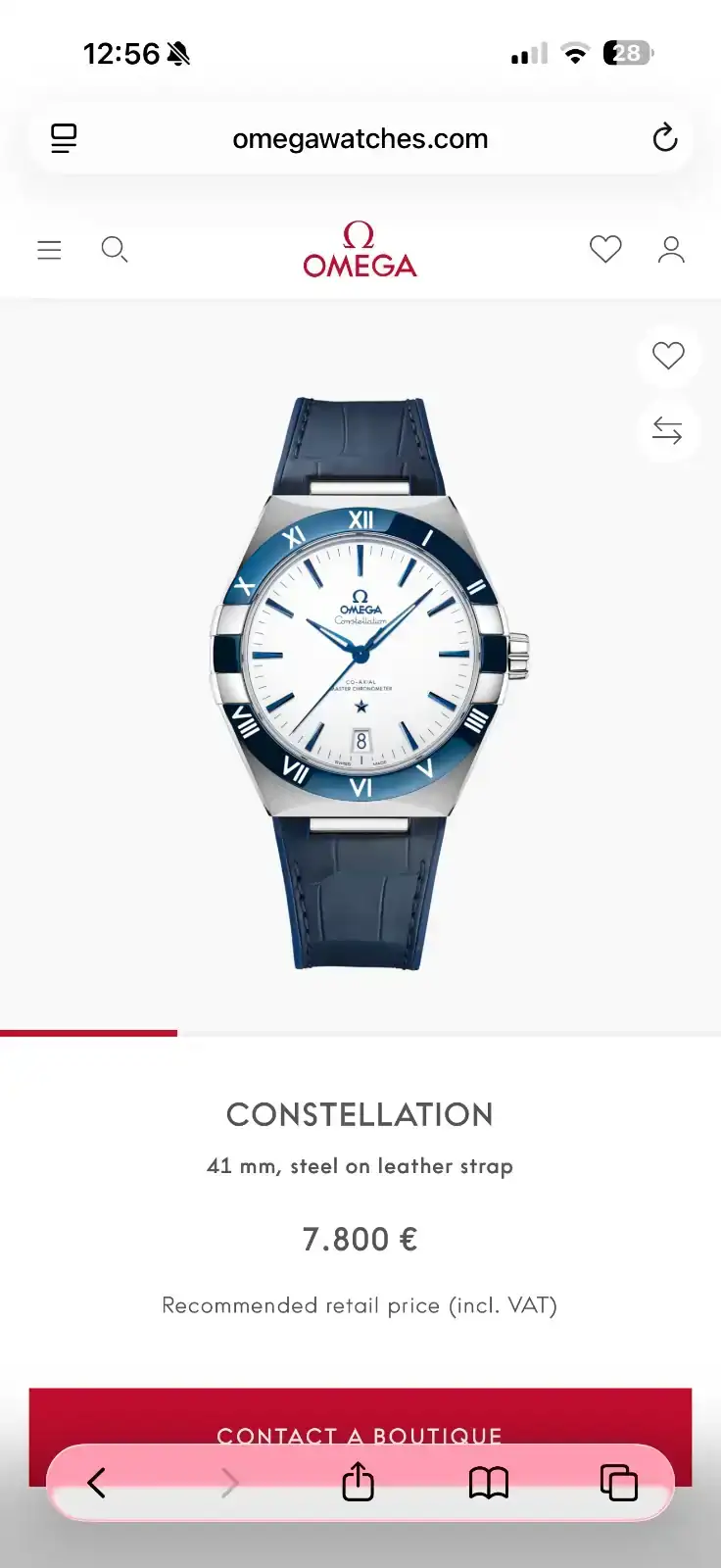This screenshot has height=1568, width=721.
Task: Open the wishlist from the header
Action: pos(605,250)
